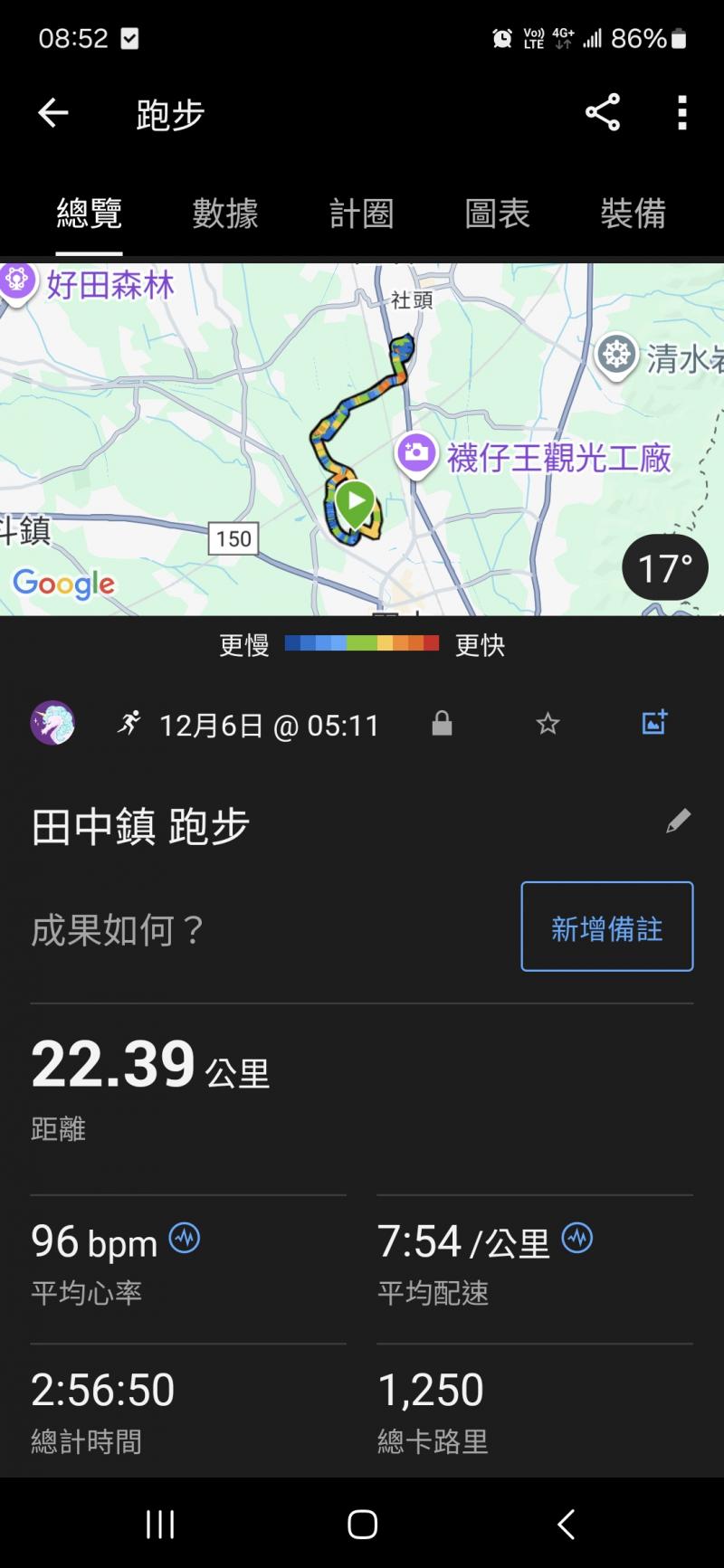
Task: Tap the system home button
Action: click(x=362, y=1525)
